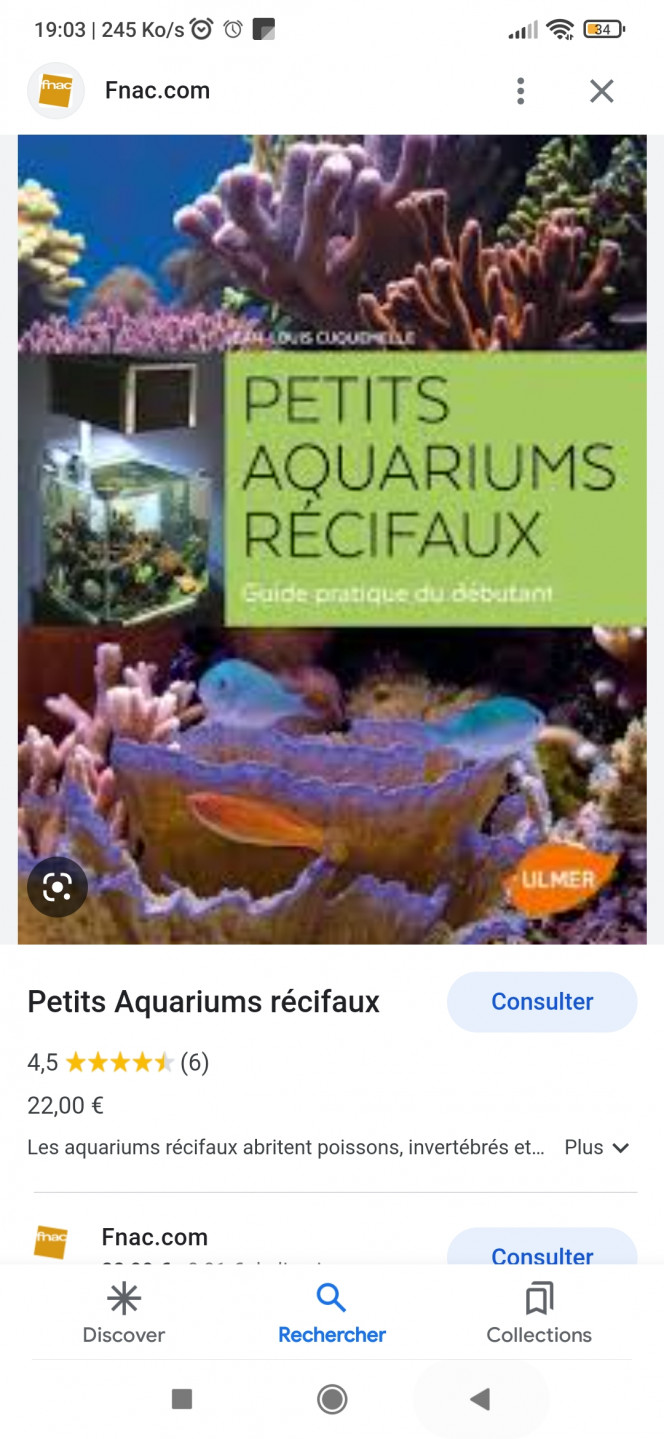Image resolution: width=664 pixels, height=1439 pixels.
Task: Tap Consulter in the Fnac.com seller row
Action: click(x=541, y=1250)
